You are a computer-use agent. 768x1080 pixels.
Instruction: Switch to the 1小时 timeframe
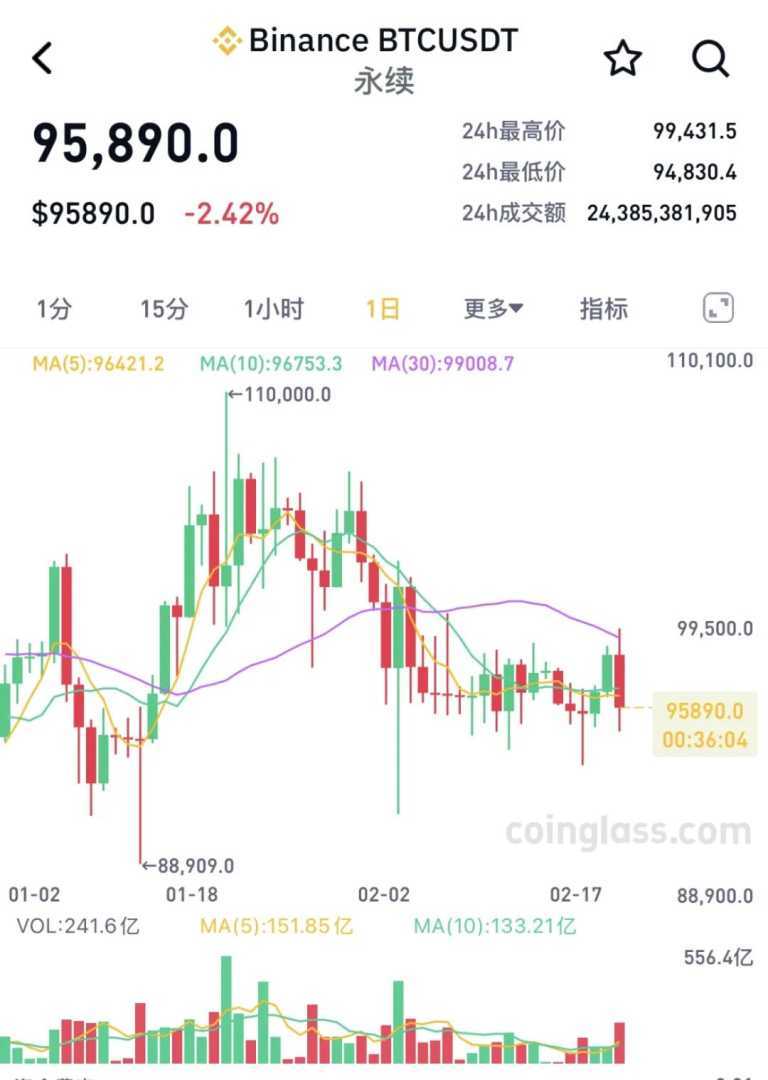tap(273, 309)
